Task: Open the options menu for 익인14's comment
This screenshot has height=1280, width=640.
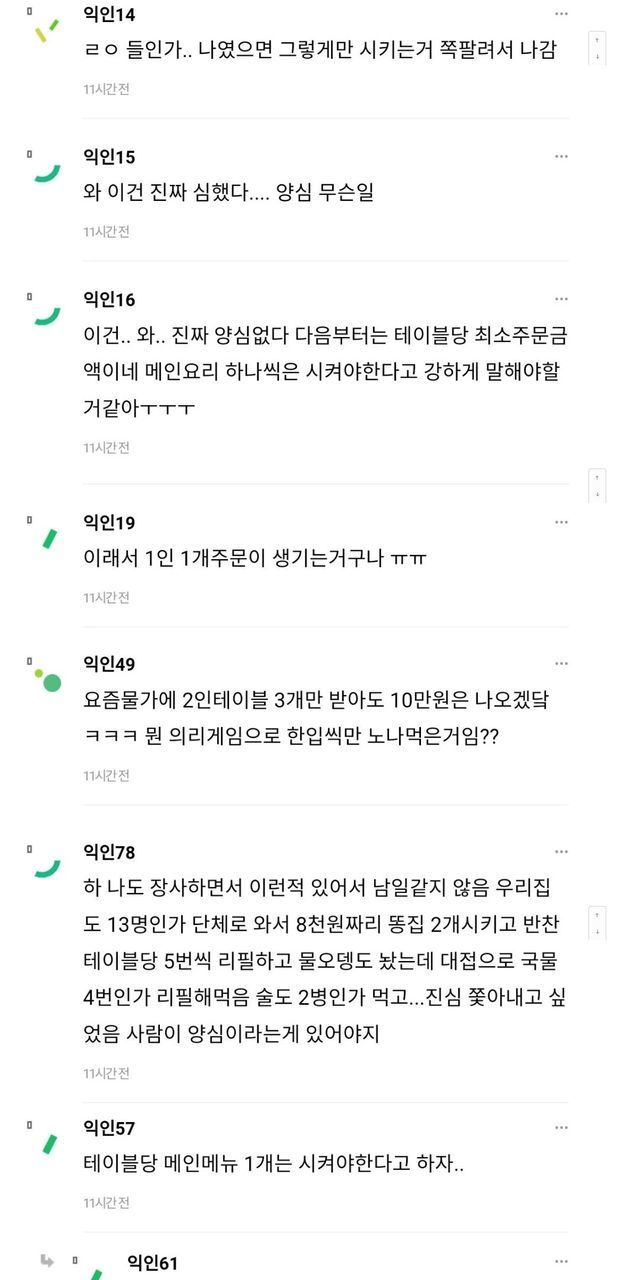Action: (x=561, y=14)
